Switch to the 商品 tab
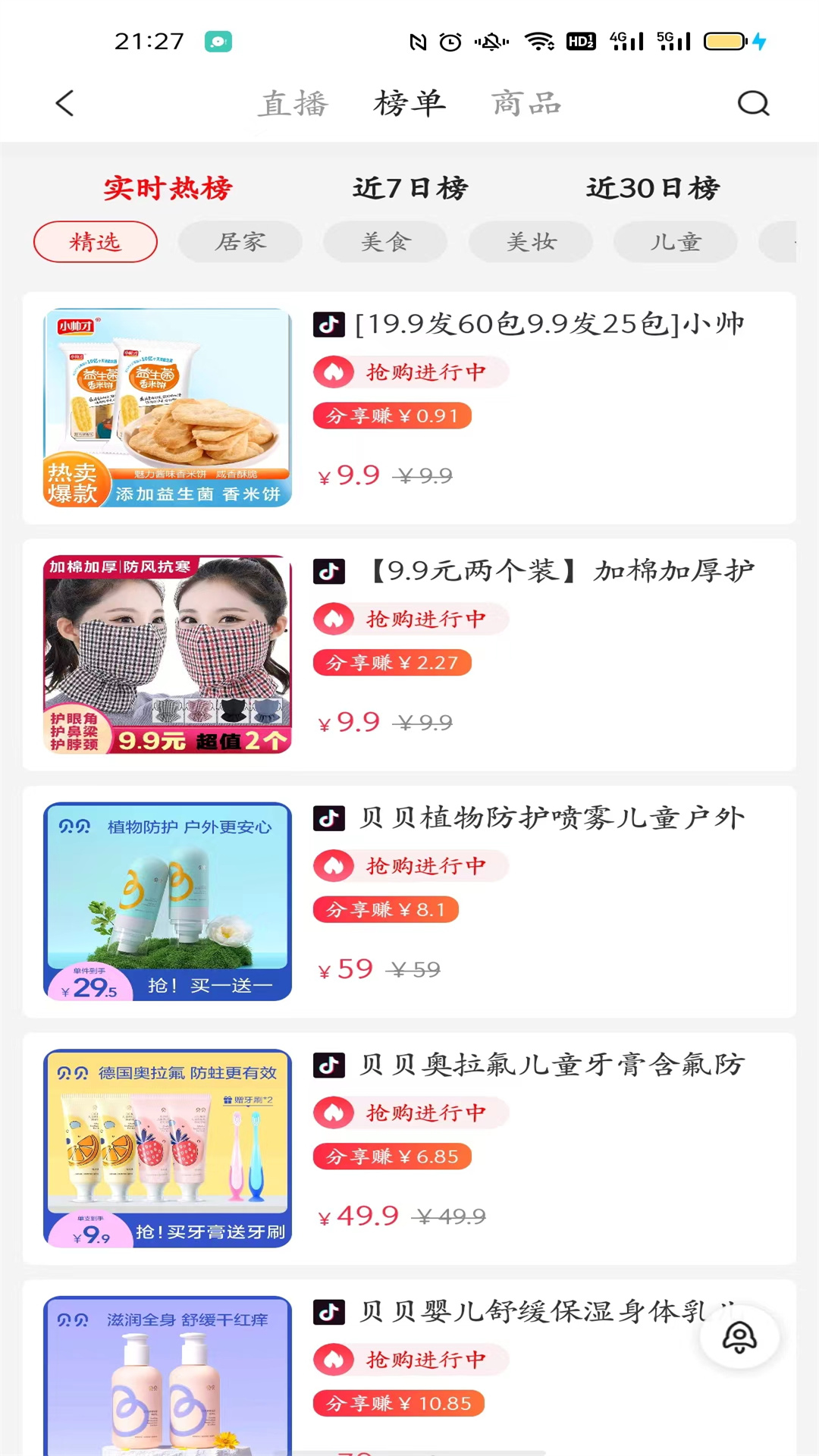The width and height of the screenshot is (819, 1456). point(527,102)
